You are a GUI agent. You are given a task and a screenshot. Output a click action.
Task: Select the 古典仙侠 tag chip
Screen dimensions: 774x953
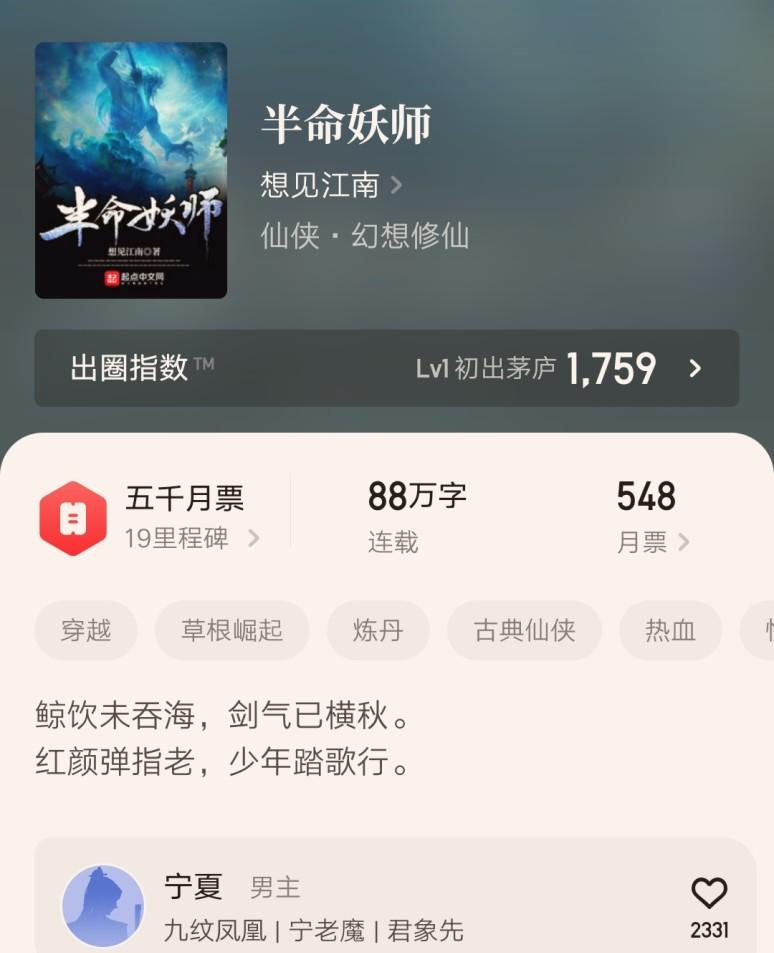525,631
